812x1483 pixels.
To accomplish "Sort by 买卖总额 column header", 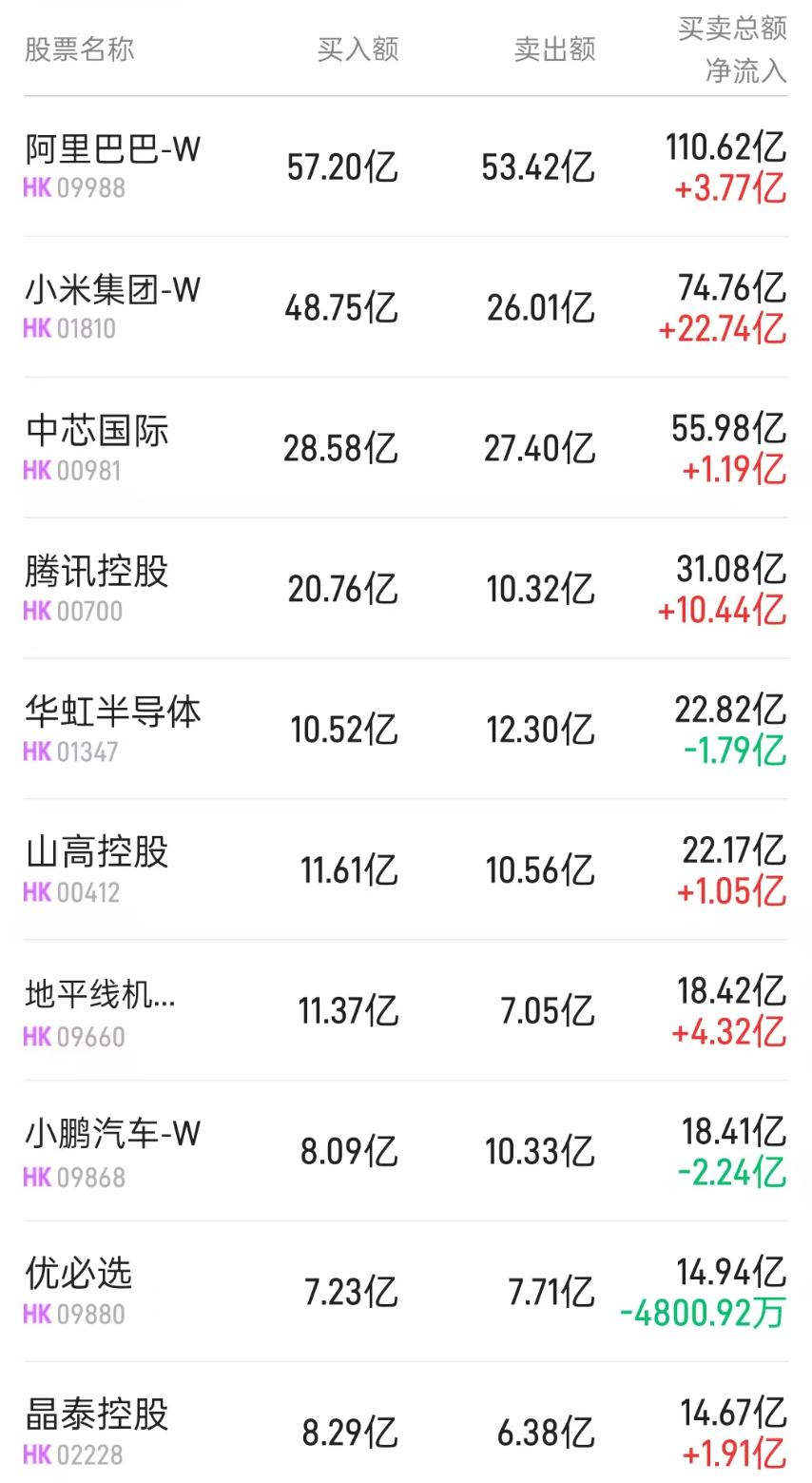I will coord(730,29).
